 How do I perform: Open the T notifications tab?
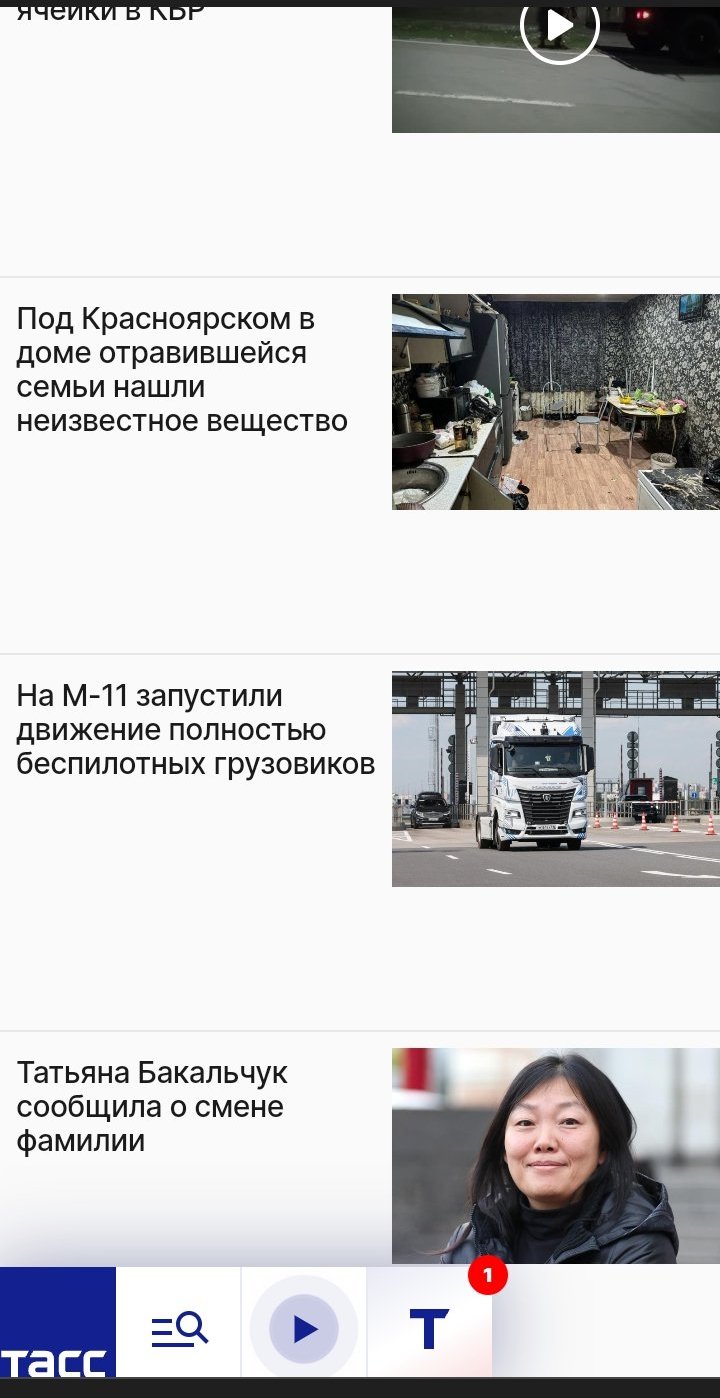coord(430,1329)
